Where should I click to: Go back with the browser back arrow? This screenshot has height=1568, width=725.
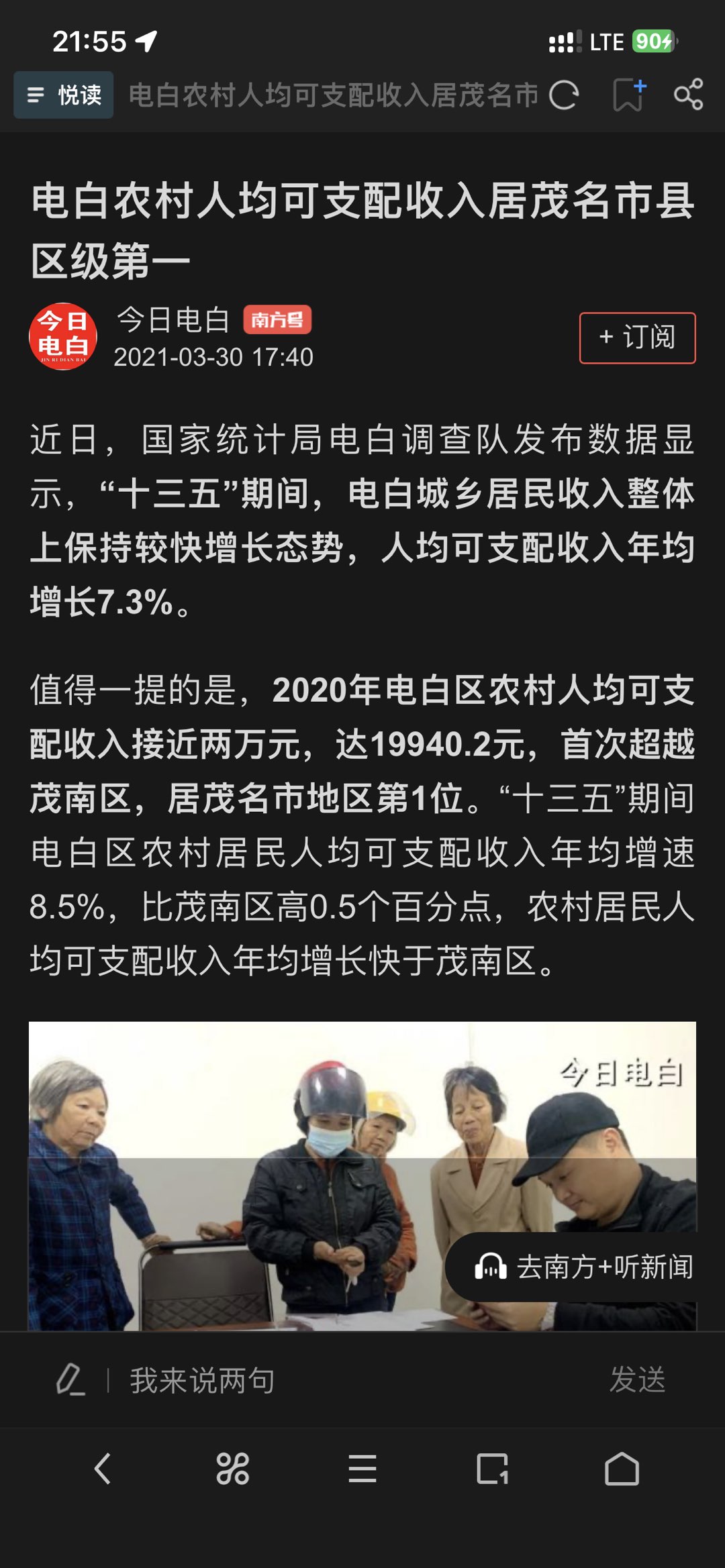click(x=103, y=1469)
